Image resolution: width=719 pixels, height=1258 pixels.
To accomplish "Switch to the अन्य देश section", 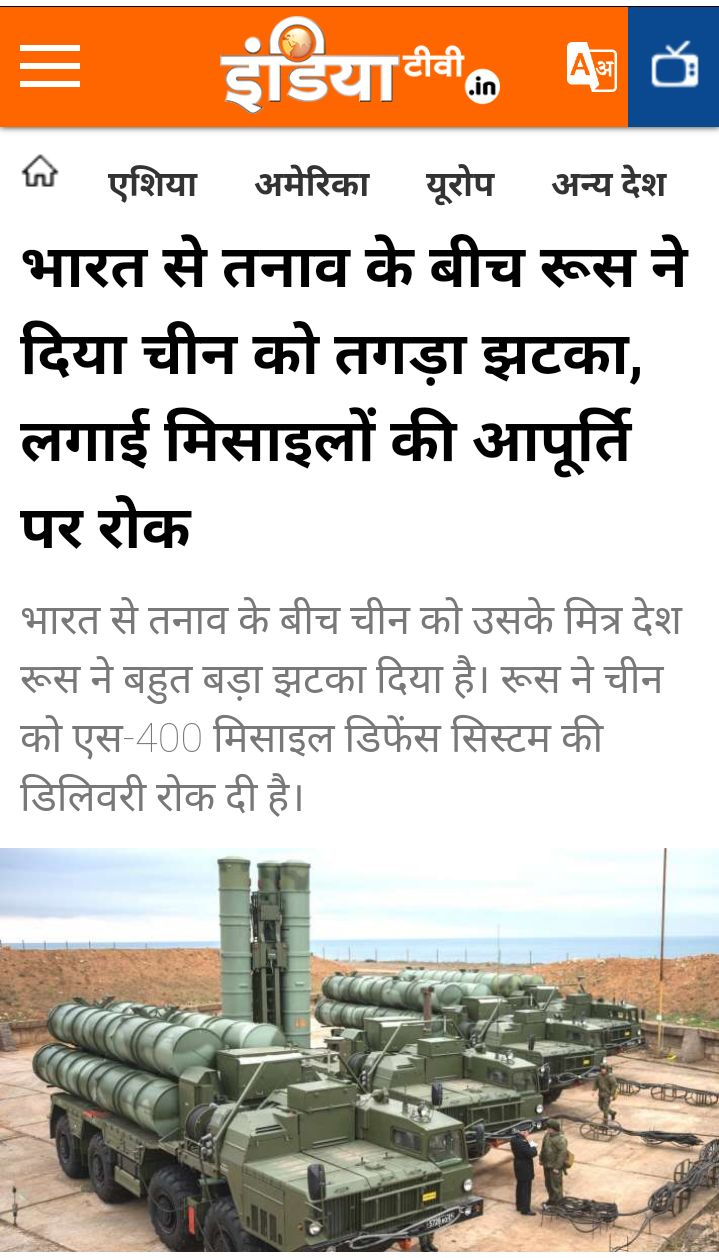I will click(608, 184).
